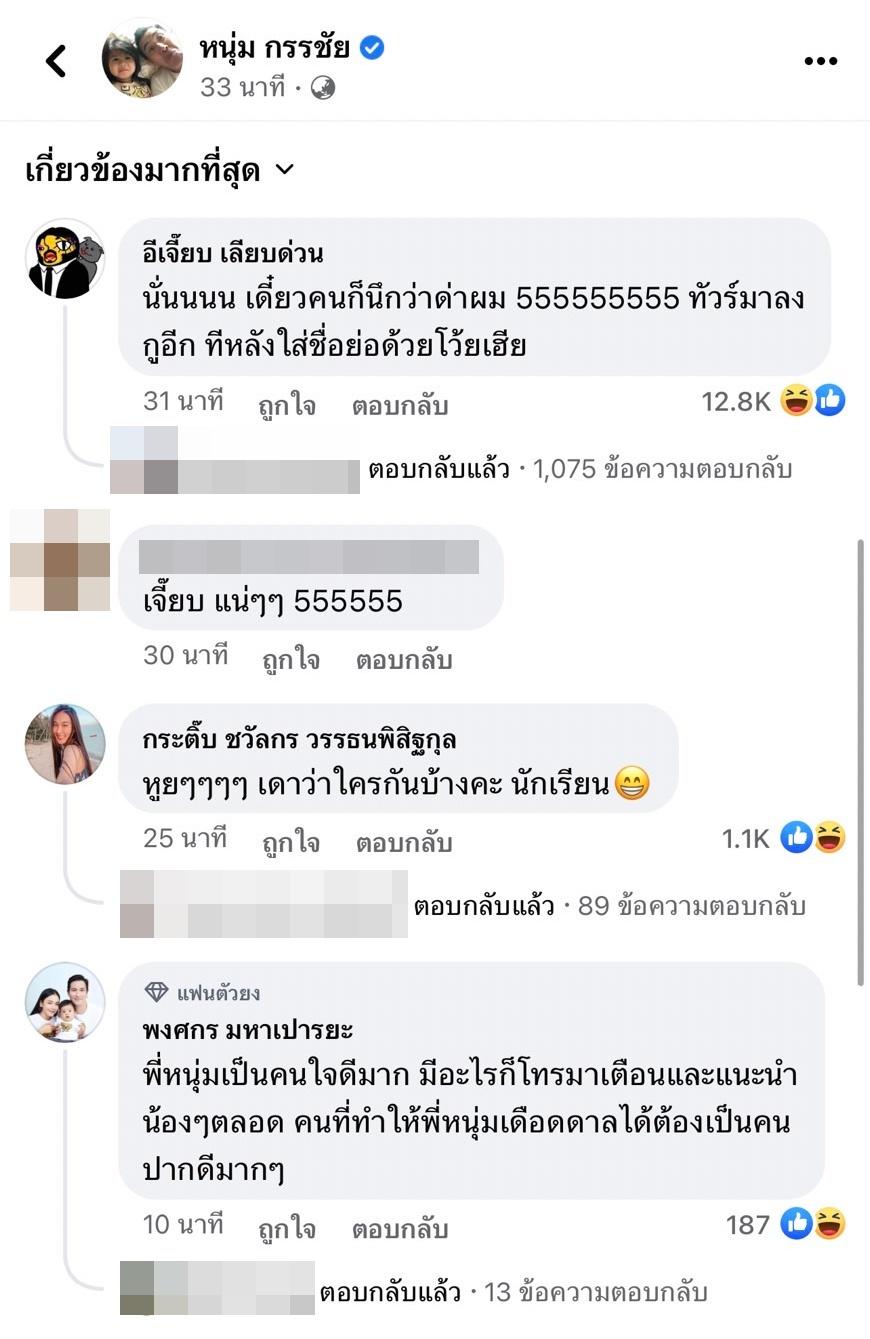Like กระติ๊บ ชวัลกร's comment
Viewport: 870px width, 1339px height.
pos(290,842)
